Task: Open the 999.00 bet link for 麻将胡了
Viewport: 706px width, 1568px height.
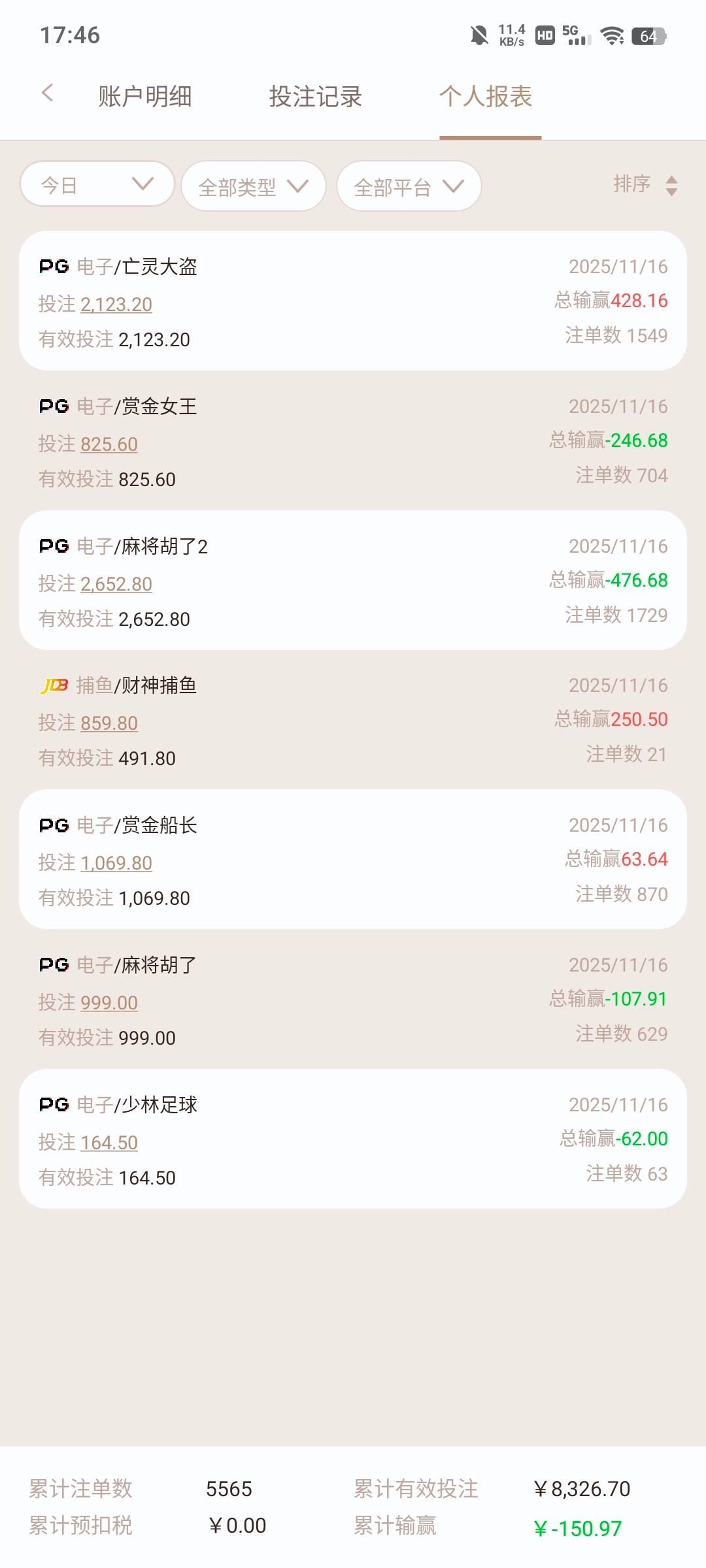Action: [x=109, y=1003]
